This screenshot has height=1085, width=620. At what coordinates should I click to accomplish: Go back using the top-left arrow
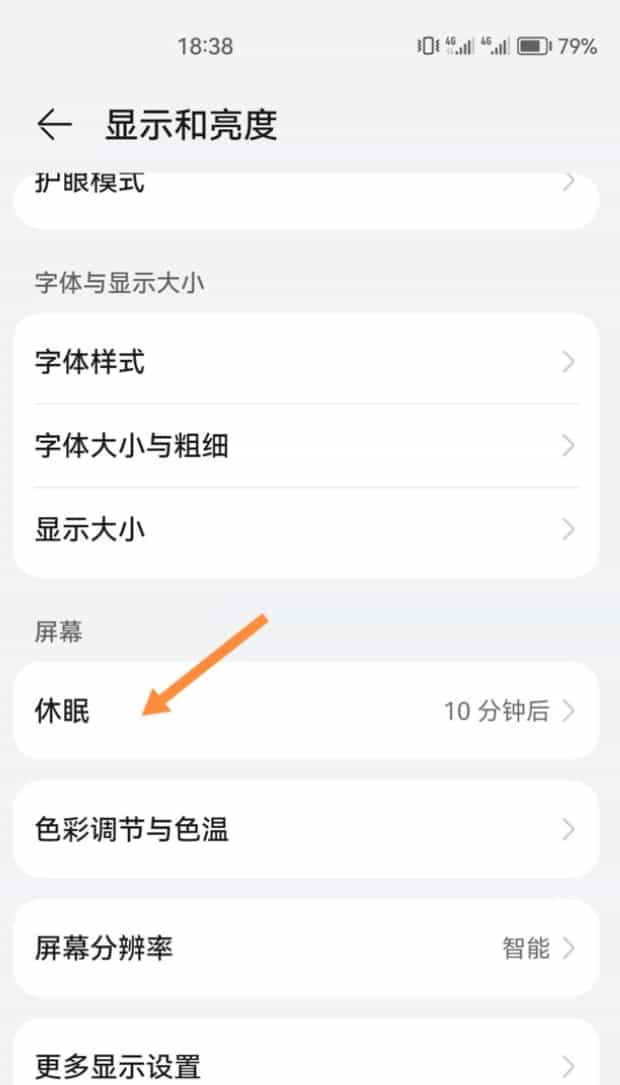tap(54, 125)
